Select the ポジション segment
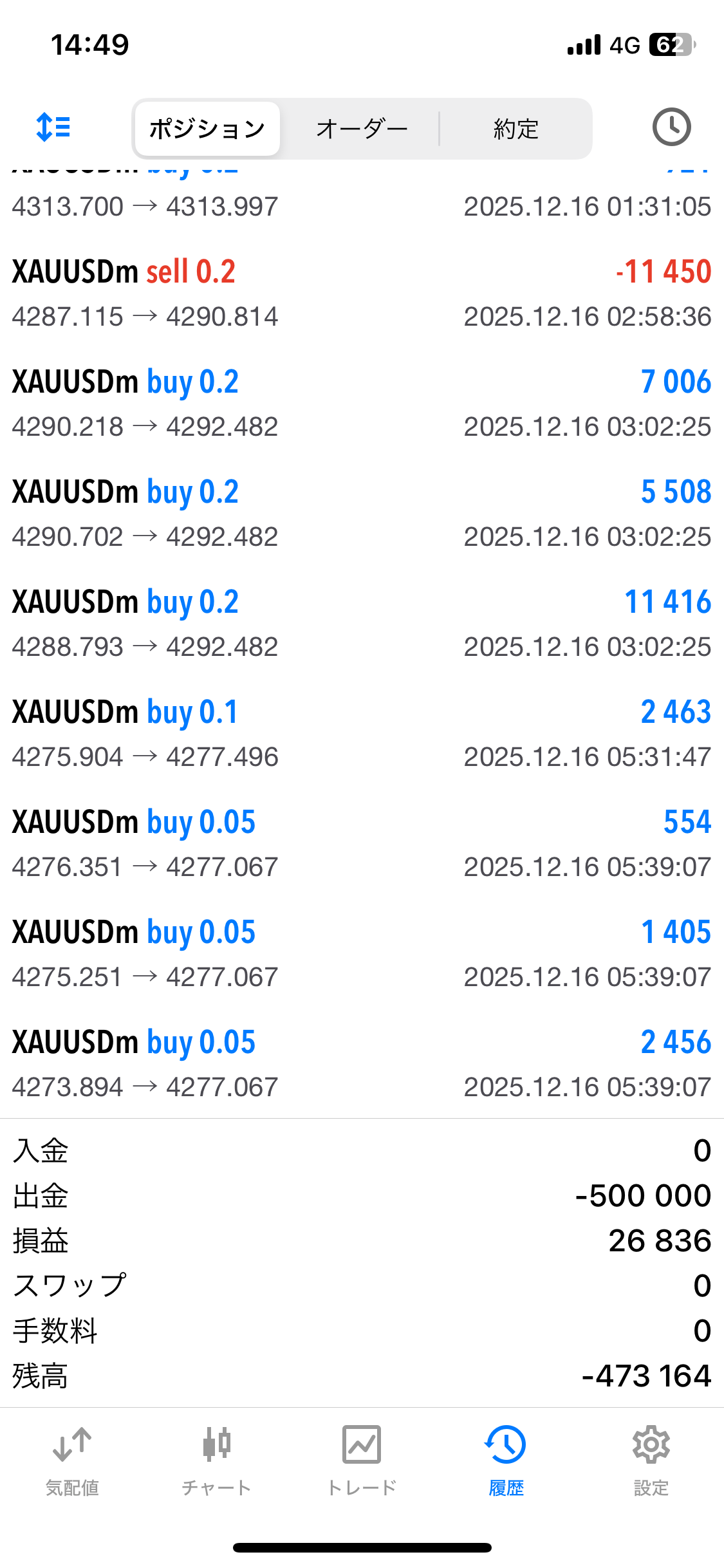 point(207,129)
